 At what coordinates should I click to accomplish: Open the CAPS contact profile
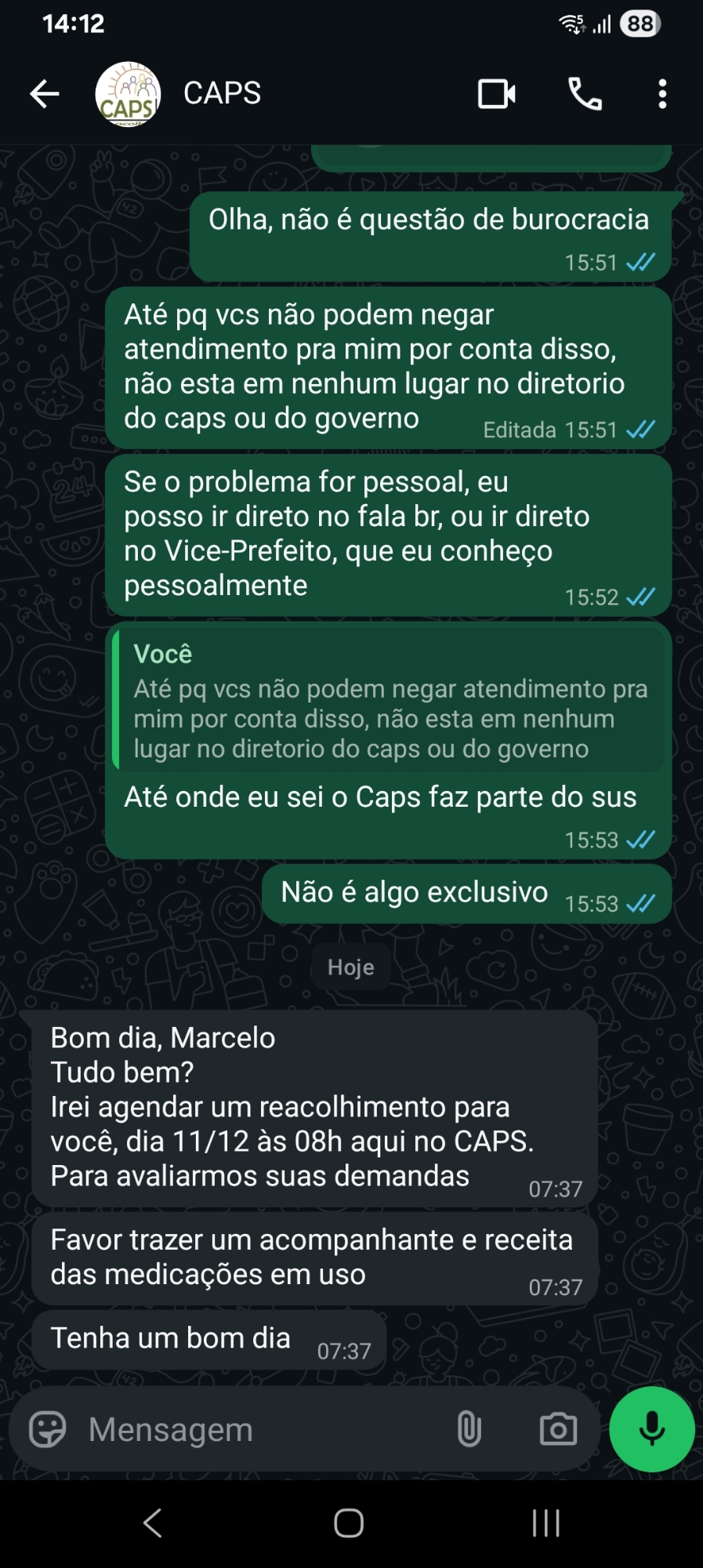pyautogui.click(x=222, y=94)
